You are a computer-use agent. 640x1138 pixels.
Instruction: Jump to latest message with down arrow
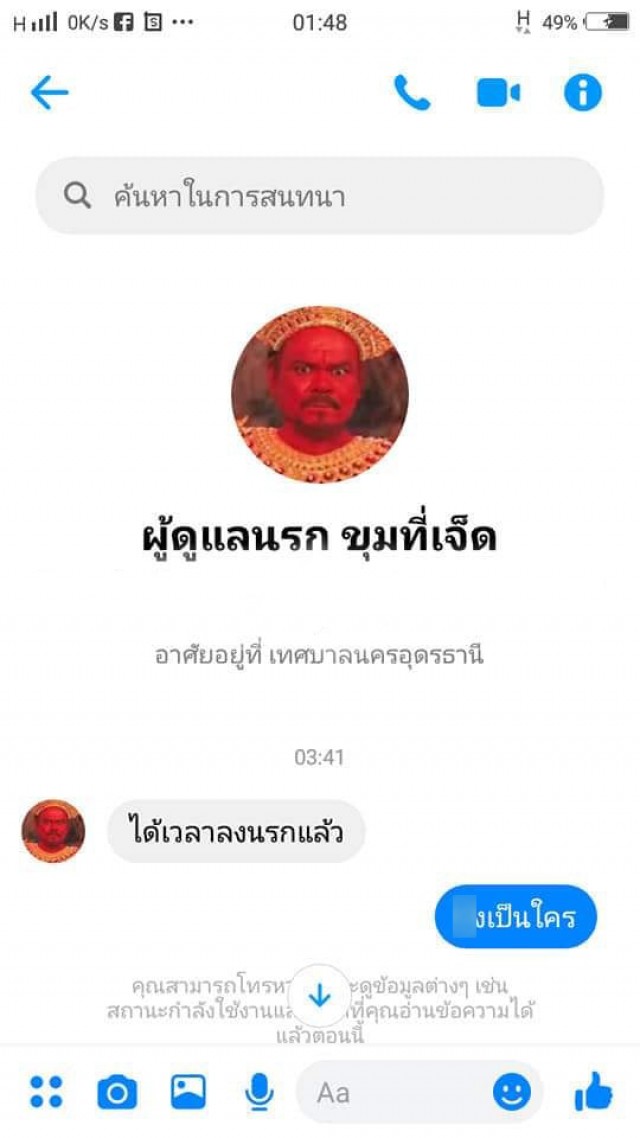(x=320, y=995)
